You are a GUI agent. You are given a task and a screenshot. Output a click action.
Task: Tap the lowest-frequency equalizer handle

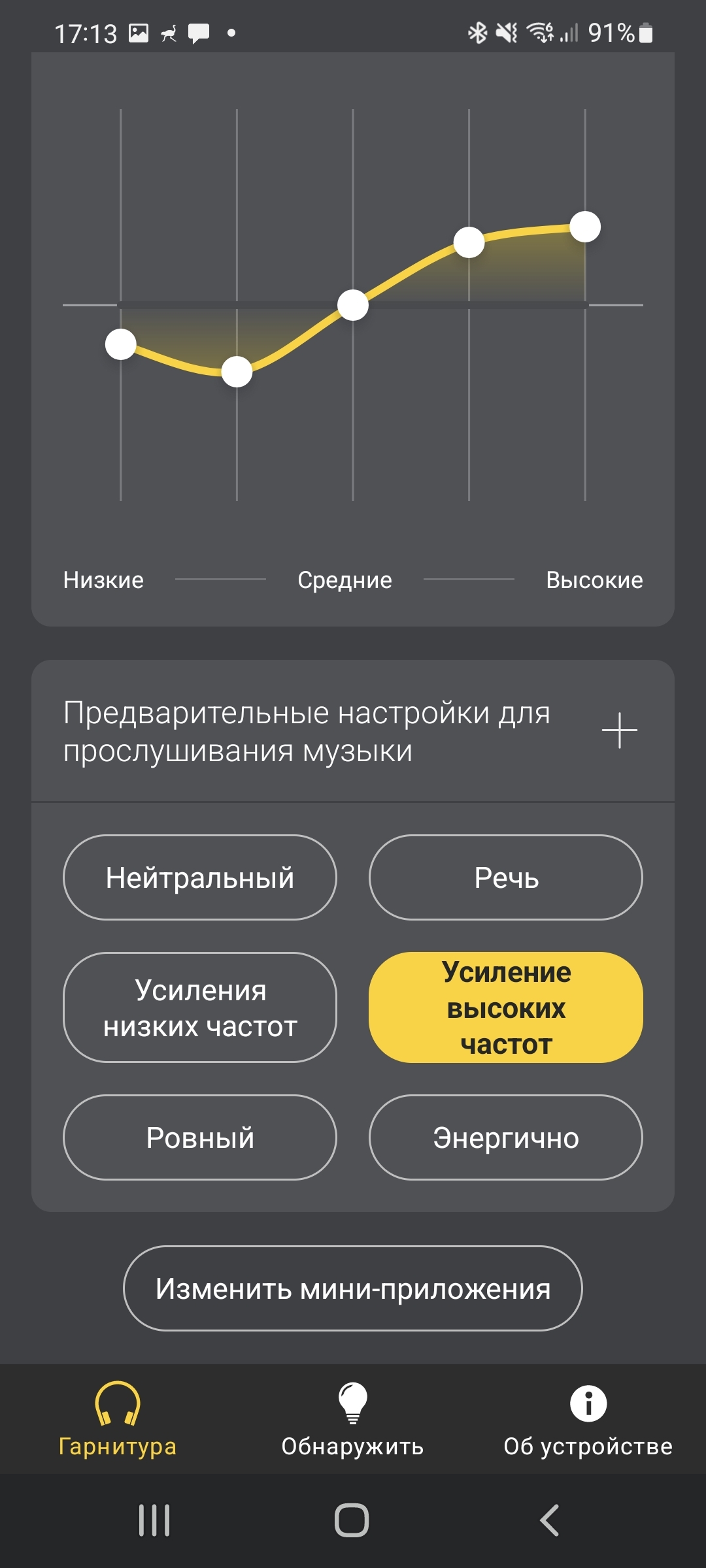pos(121,344)
